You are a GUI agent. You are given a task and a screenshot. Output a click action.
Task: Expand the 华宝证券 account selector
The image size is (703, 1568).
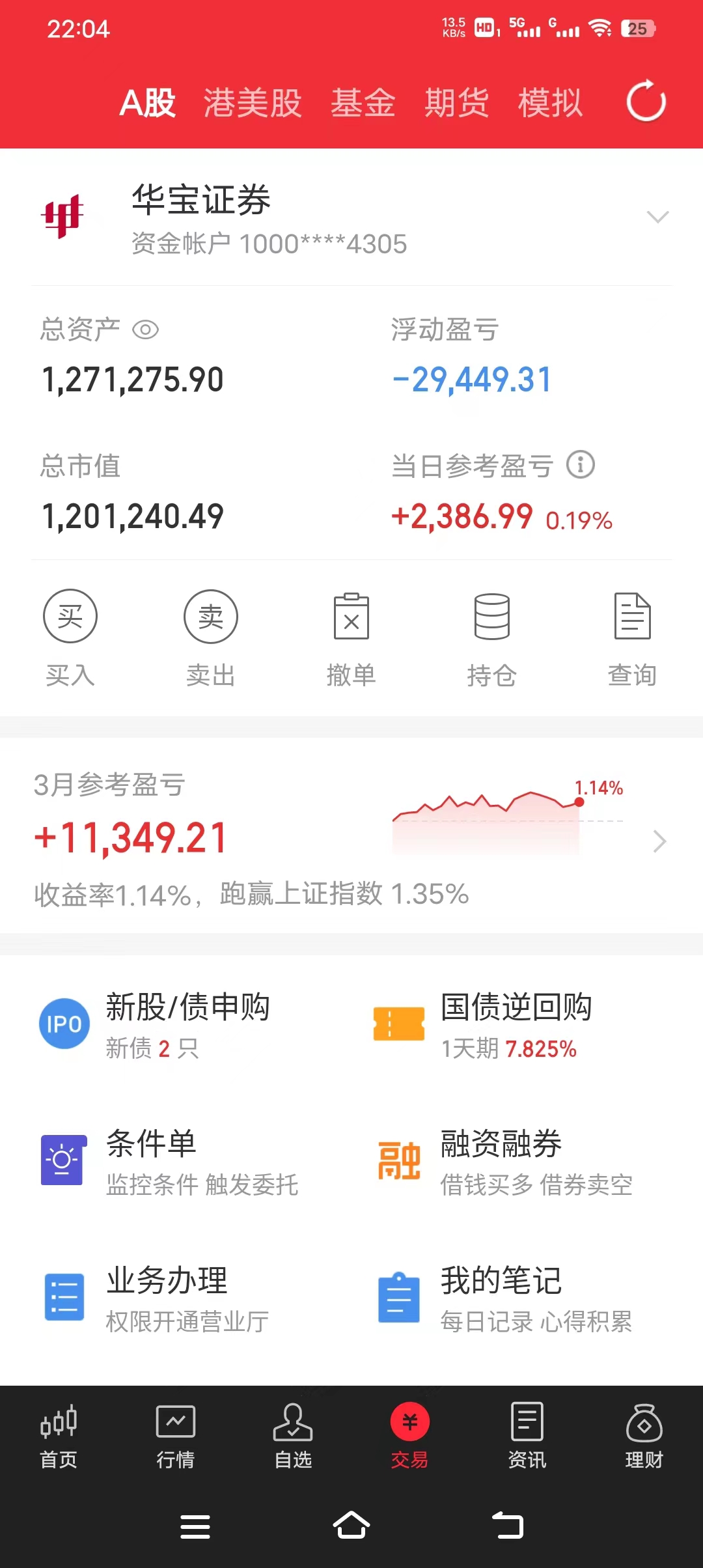coord(657,217)
